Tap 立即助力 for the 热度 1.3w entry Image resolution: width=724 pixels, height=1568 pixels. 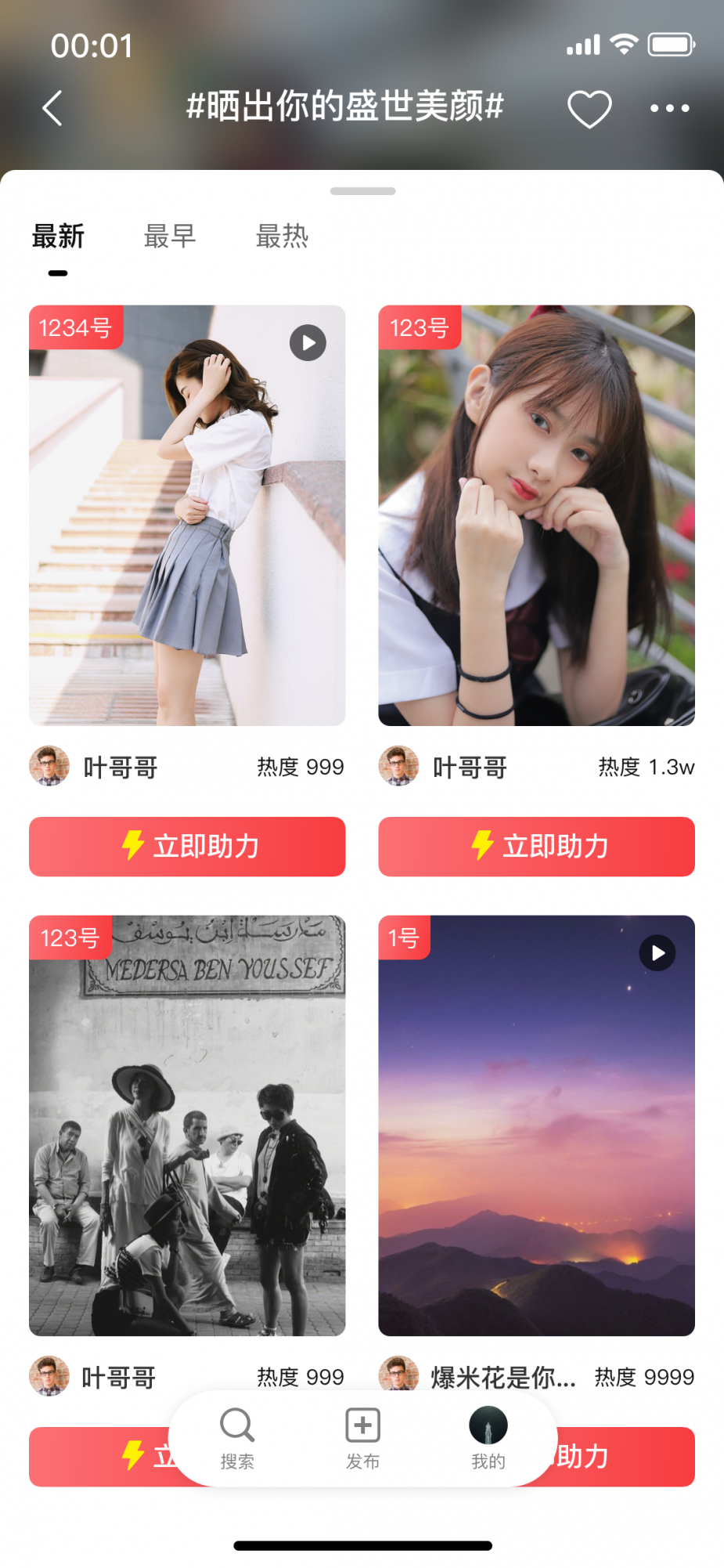(x=536, y=847)
